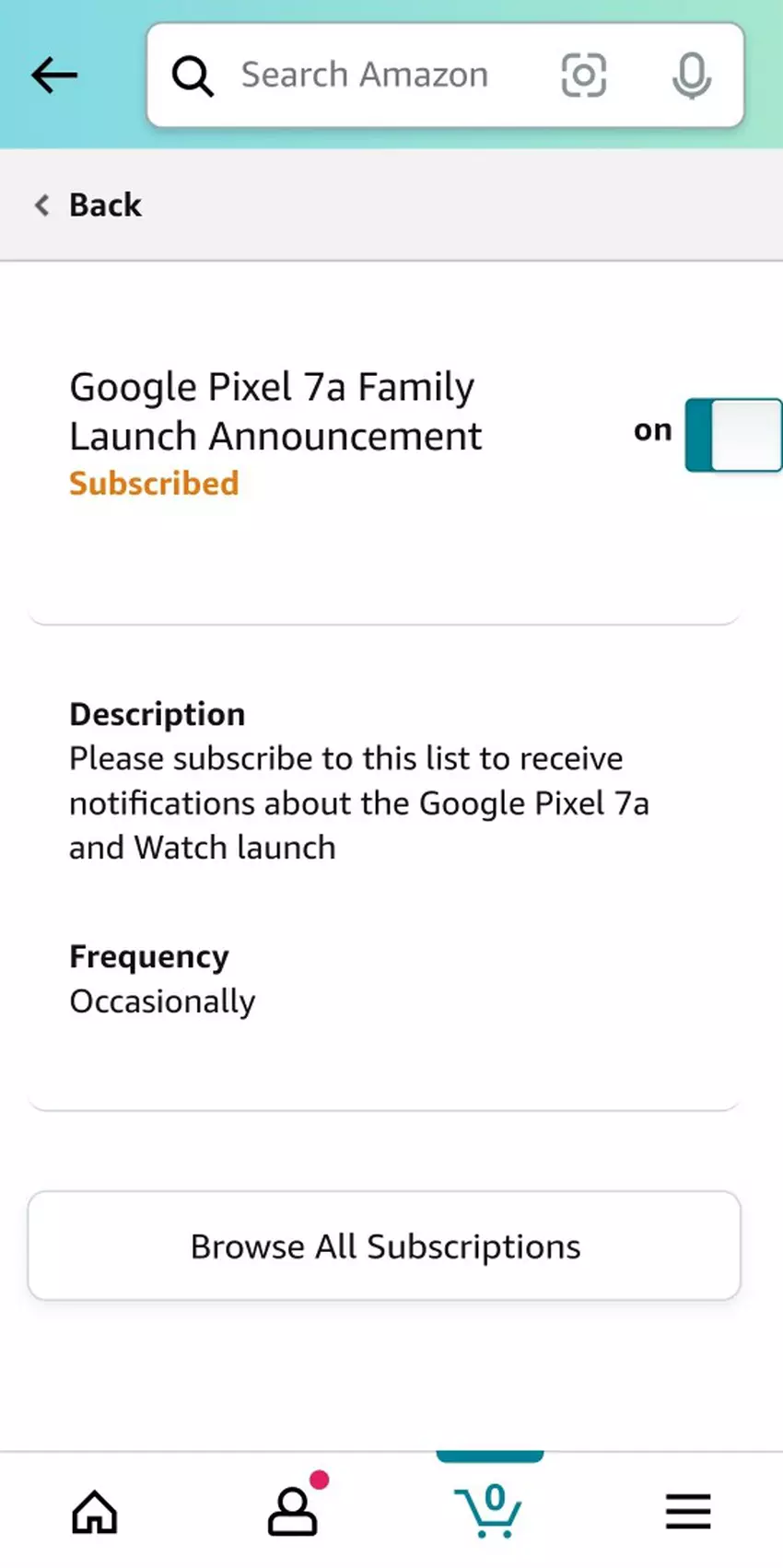Browse All Subscriptions
Viewport: 783px width, 1568px height.
point(384,1246)
